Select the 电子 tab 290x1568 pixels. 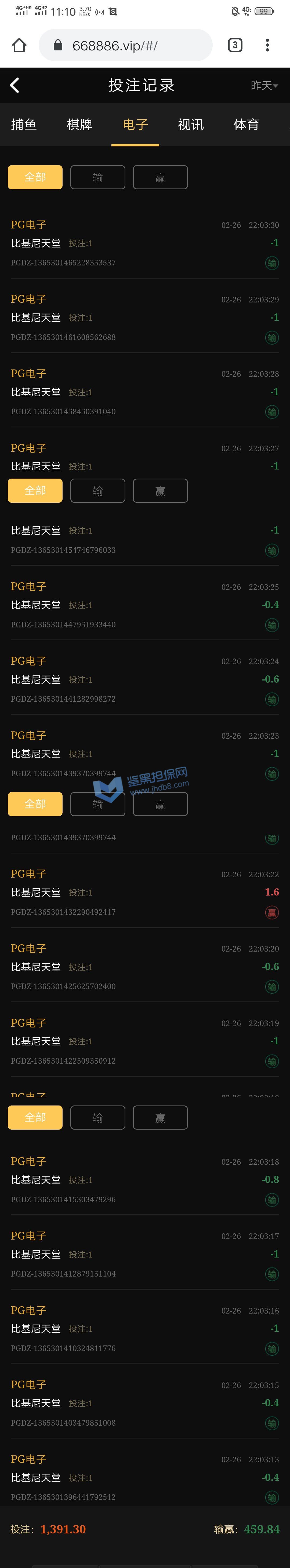pos(135,125)
